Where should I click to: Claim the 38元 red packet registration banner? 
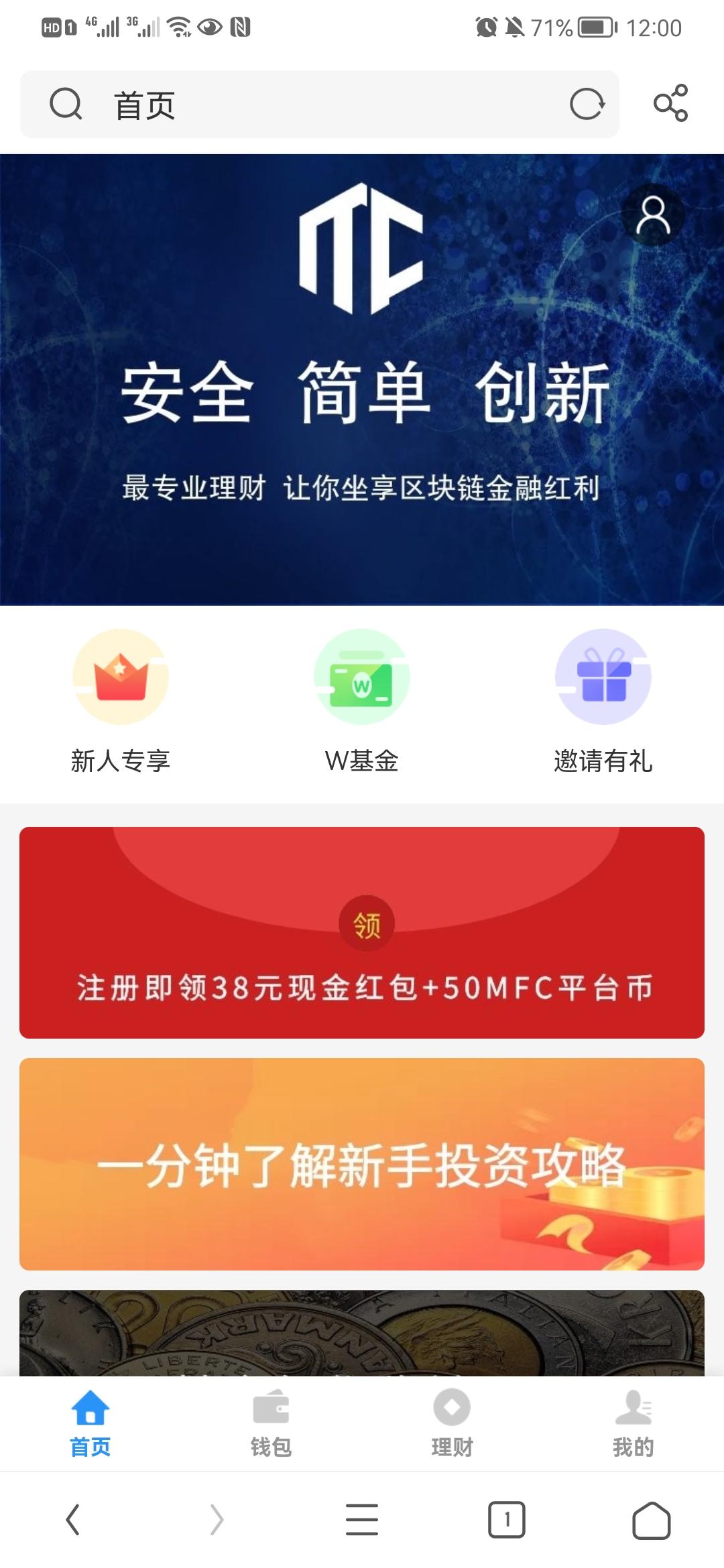pyautogui.click(x=362, y=933)
